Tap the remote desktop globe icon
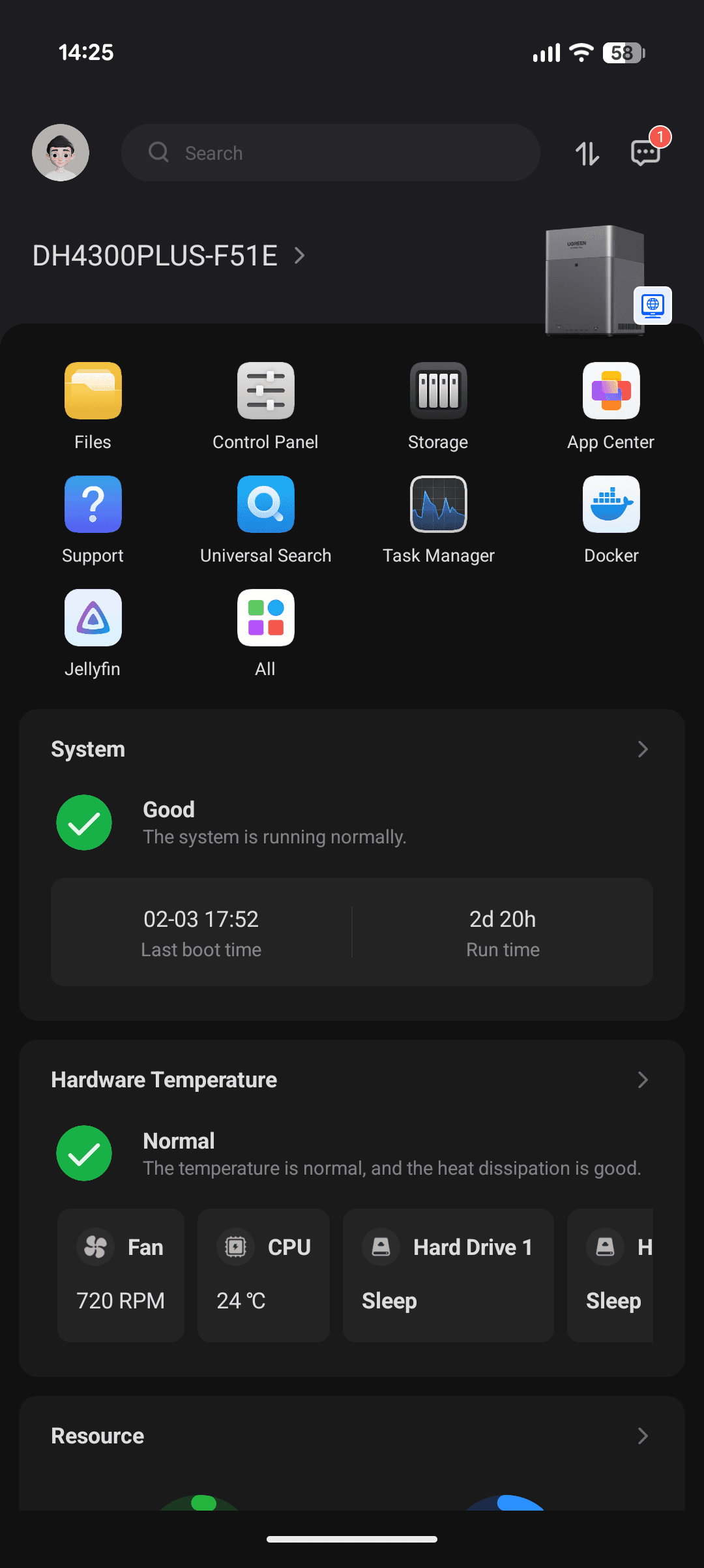The height and width of the screenshot is (1568, 704). 653,305
